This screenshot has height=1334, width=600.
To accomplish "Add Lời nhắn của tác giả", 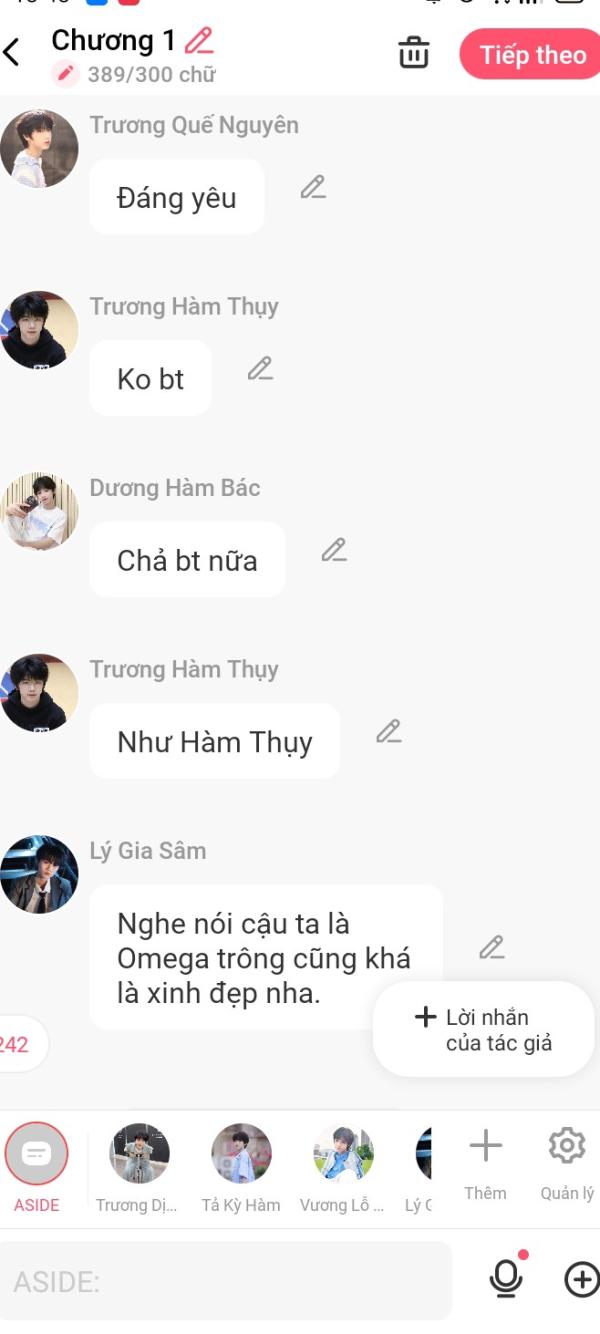I will coord(484,1030).
